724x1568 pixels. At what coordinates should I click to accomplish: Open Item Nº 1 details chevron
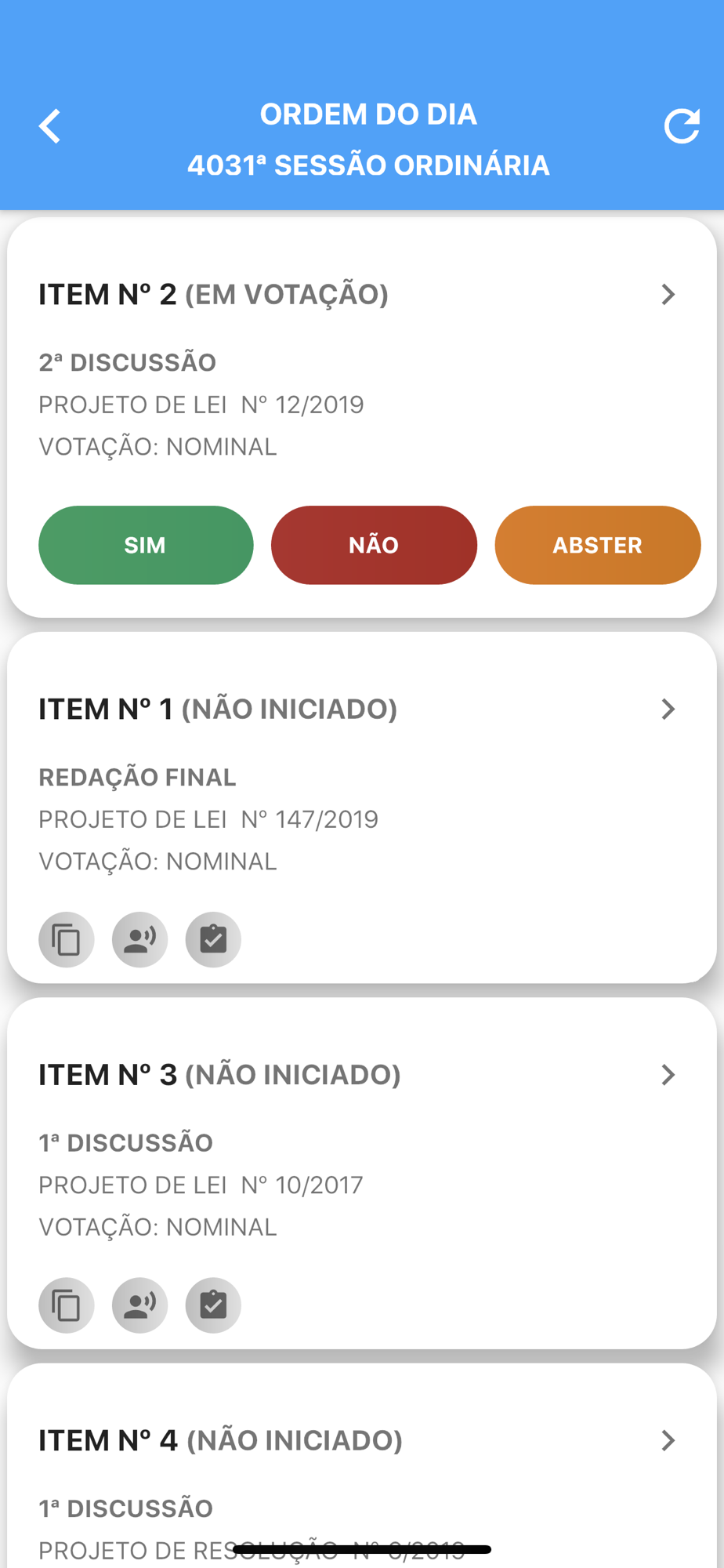coord(668,710)
